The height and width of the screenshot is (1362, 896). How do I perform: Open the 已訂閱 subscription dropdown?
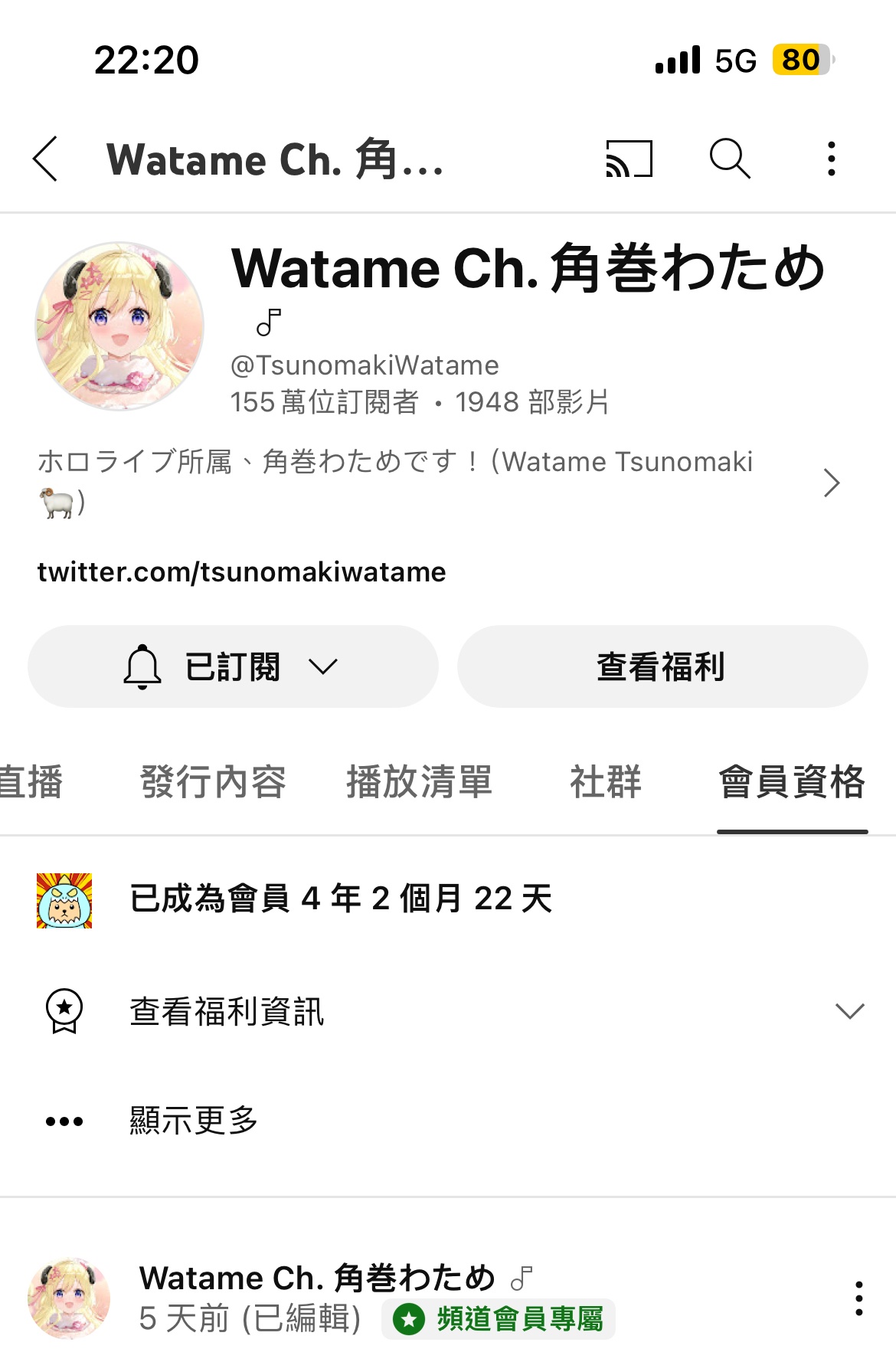point(233,666)
